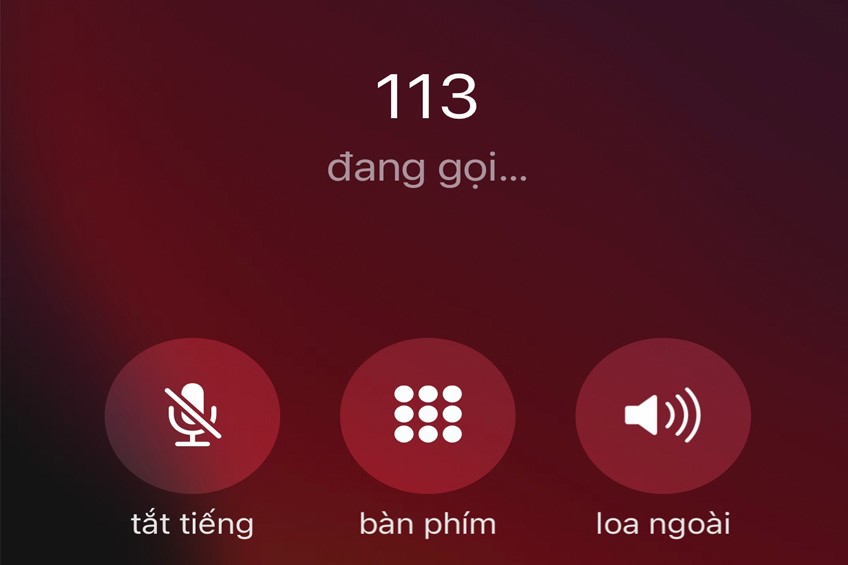Turn on loa ngoài speaker
This screenshot has height=565, width=848.
(x=662, y=414)
